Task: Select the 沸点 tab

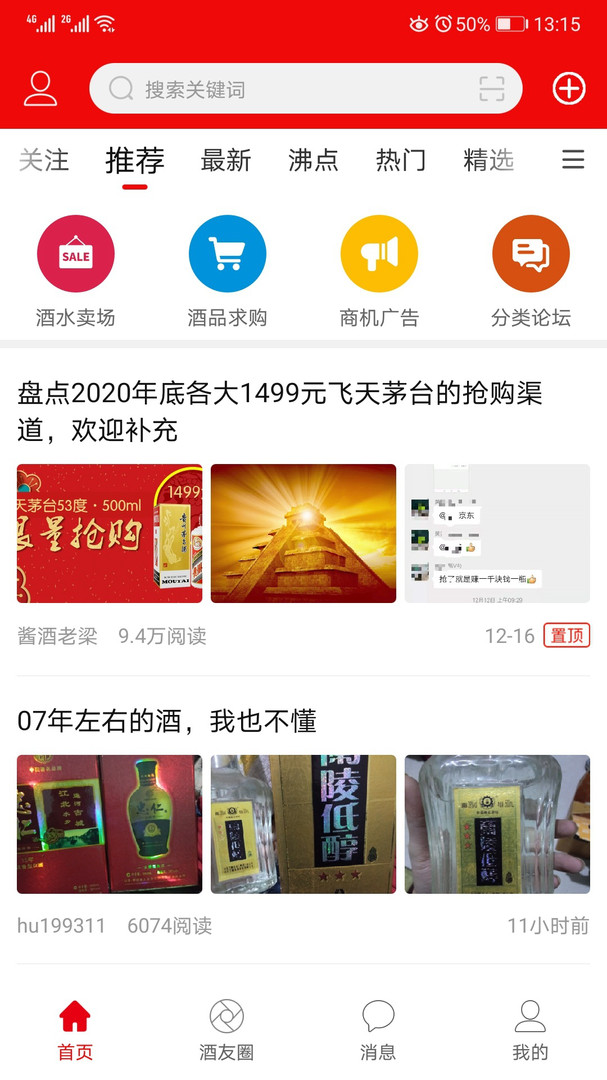Action: pyautogui.click(x=313, y=160)
